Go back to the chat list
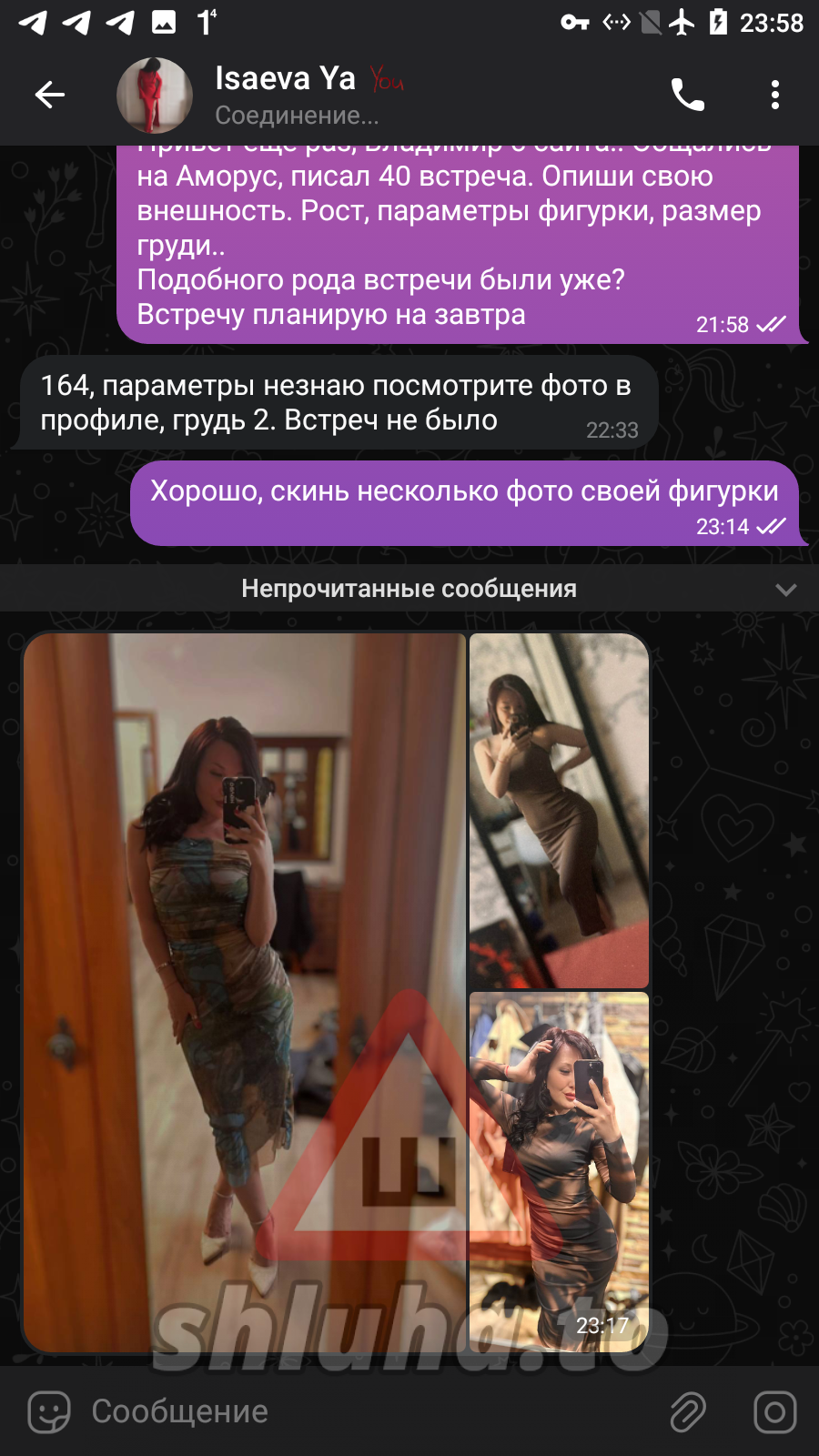The width and height of the screenshot is (819, 1456). [x=50, y=95]
